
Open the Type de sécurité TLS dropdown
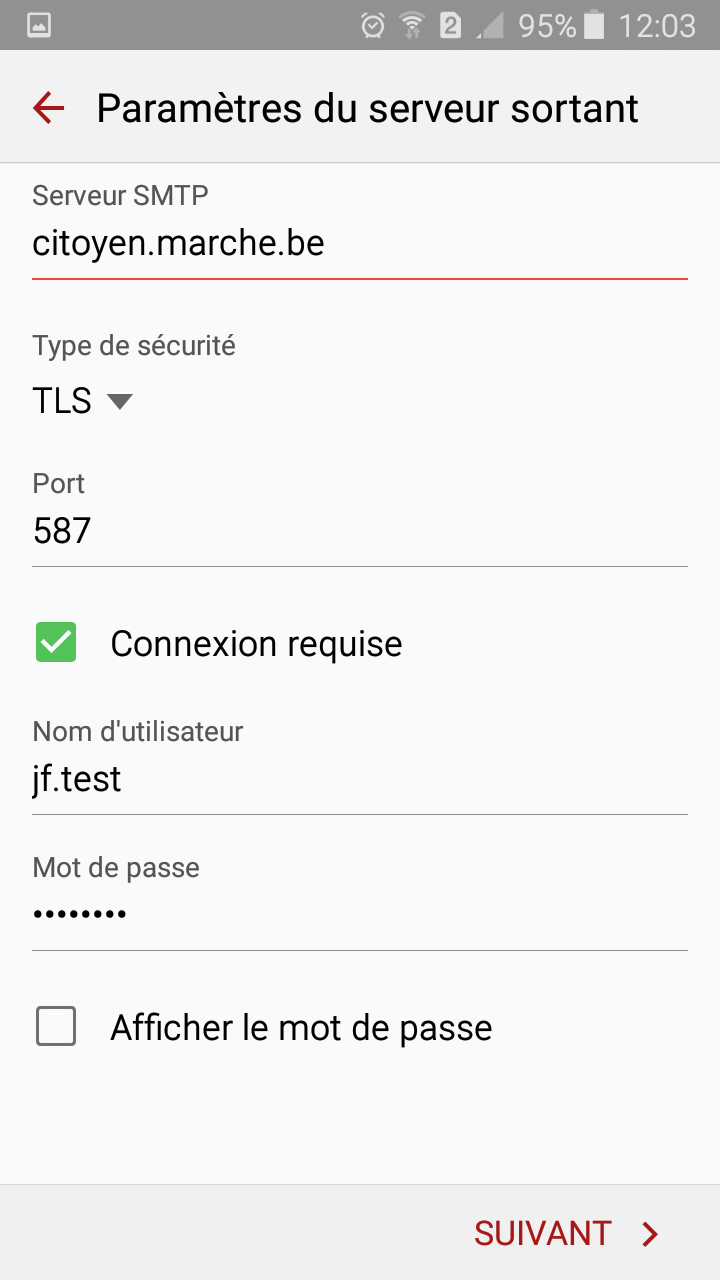(x=82, y=401)
